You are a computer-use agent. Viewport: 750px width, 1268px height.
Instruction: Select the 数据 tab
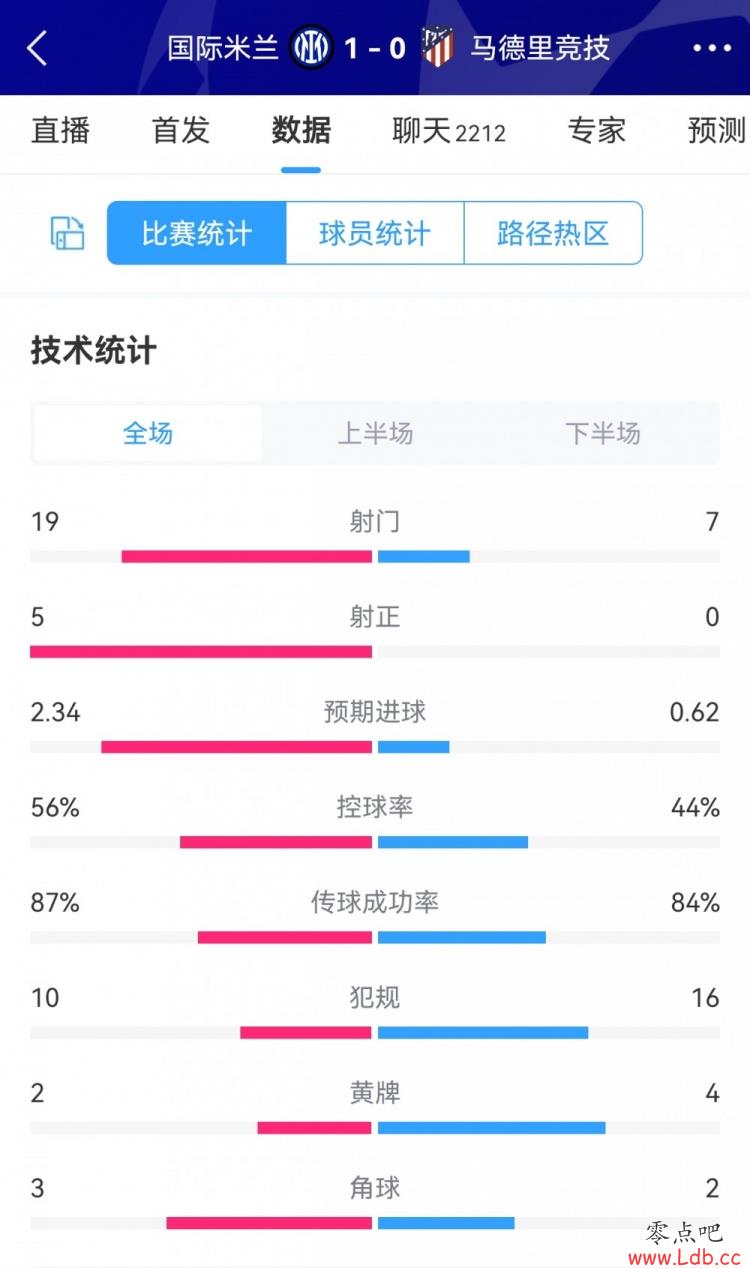(x=301, y=131)
